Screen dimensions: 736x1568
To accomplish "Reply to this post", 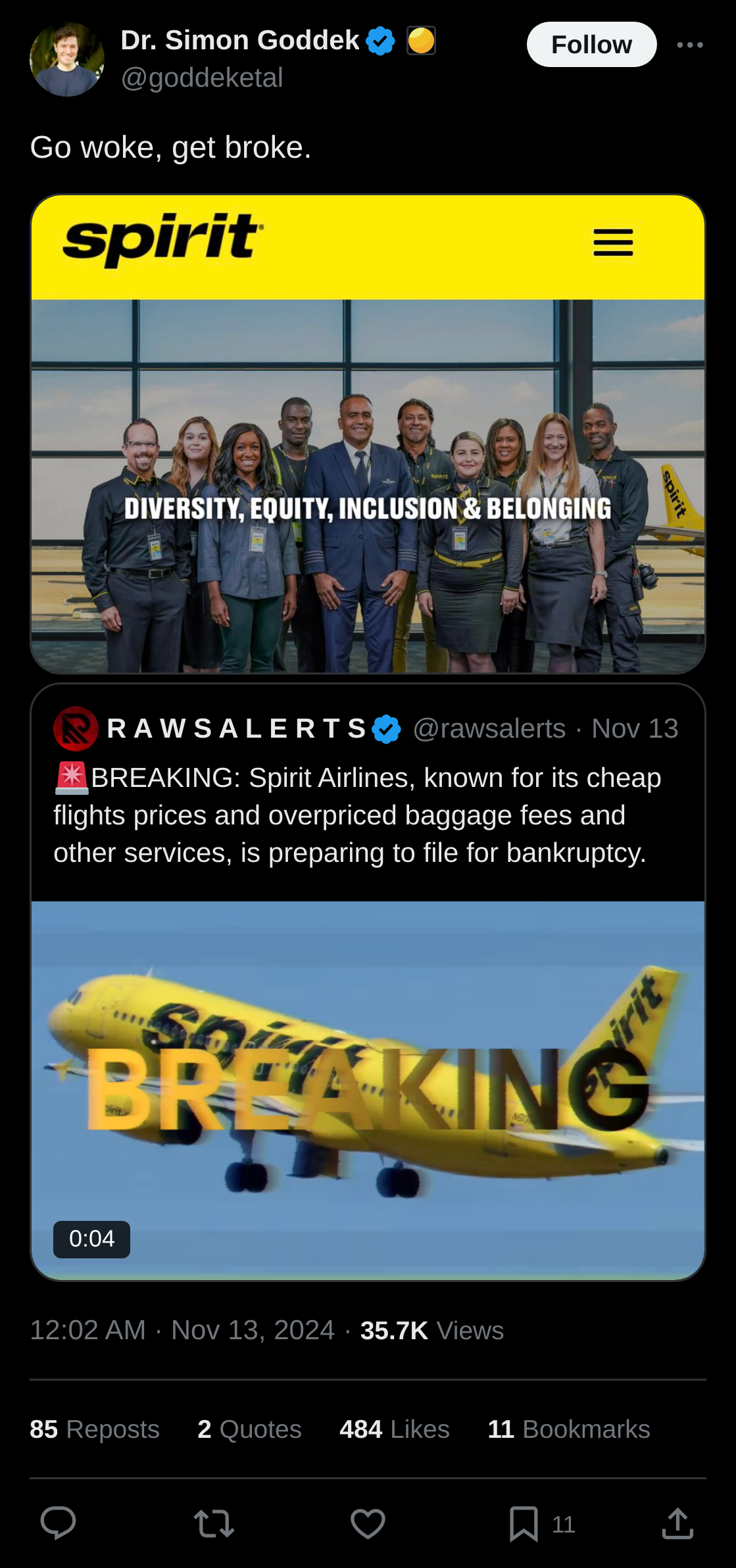I will [x=59, y=1523].
